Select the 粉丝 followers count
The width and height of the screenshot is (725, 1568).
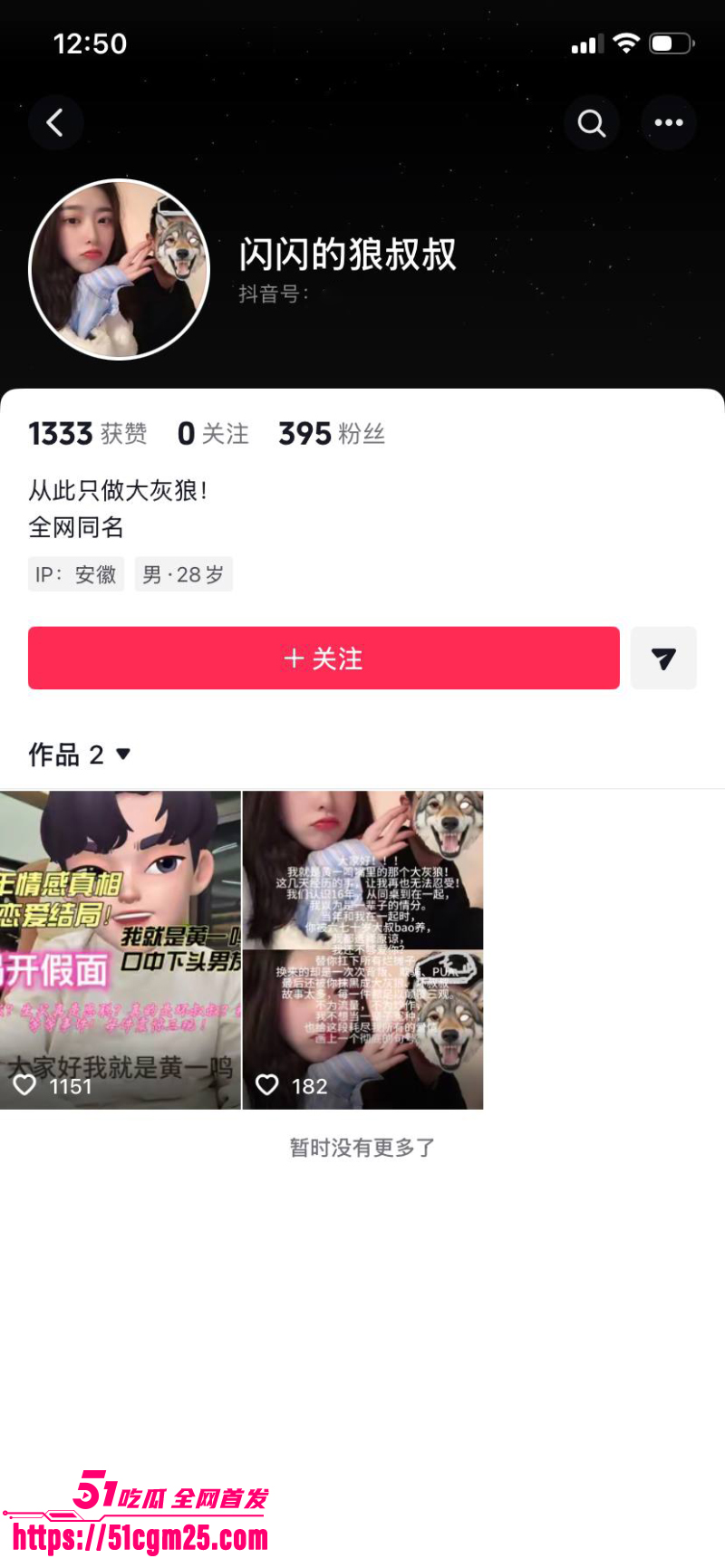pyautogui.click(x=333, y=434)
